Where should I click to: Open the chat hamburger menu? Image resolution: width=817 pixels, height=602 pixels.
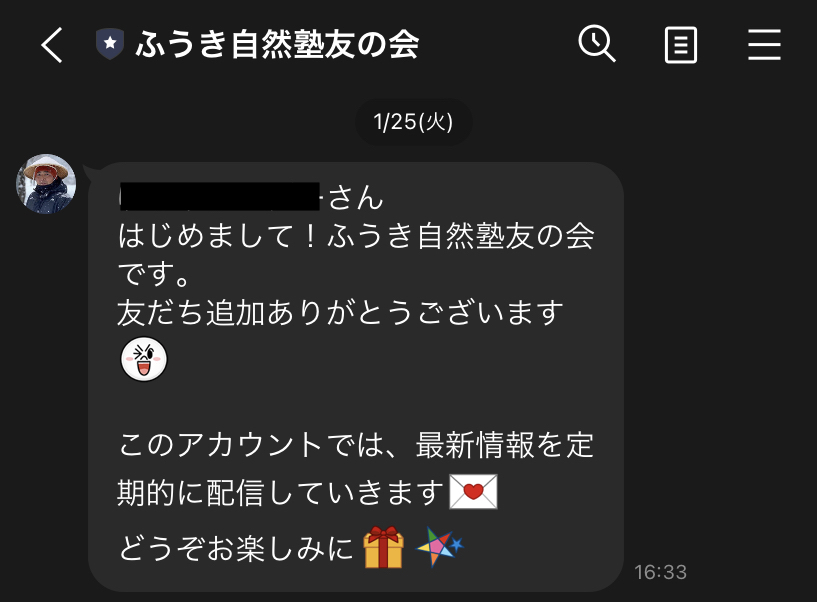point(764,45)
